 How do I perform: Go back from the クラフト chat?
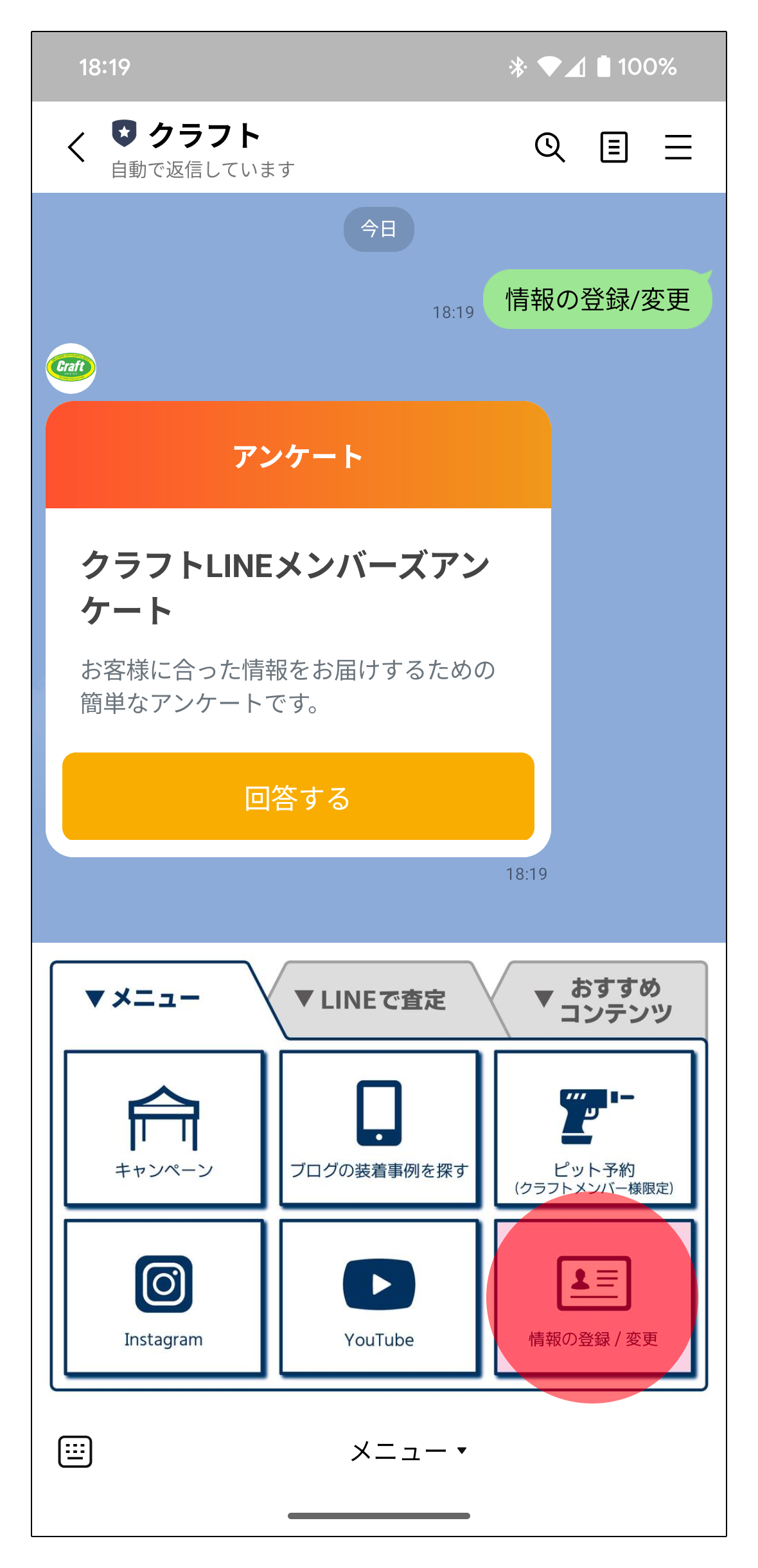click(76, 147)
